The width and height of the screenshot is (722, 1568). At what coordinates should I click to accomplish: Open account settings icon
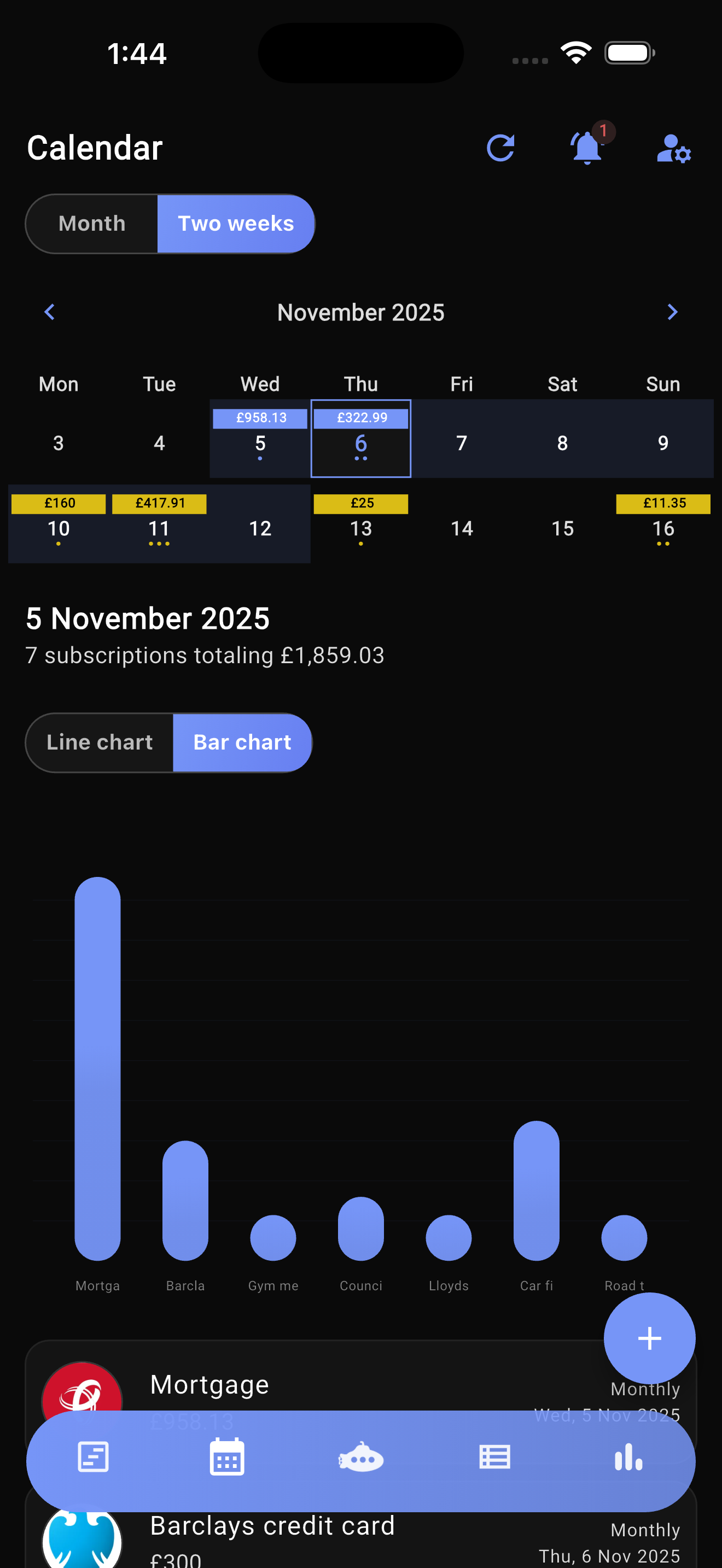673,149
